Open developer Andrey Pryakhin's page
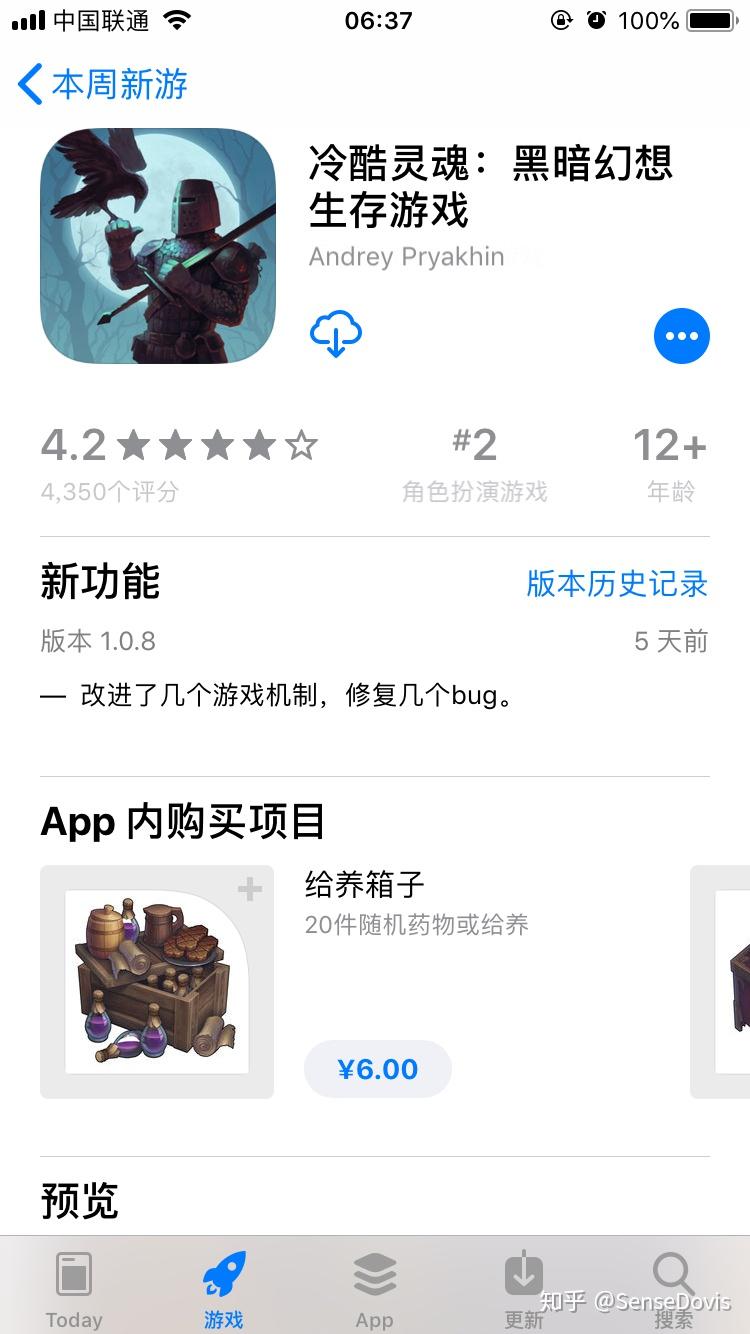Image resolution: width=750 pixels, height=1334 pixels. [407, 257]
